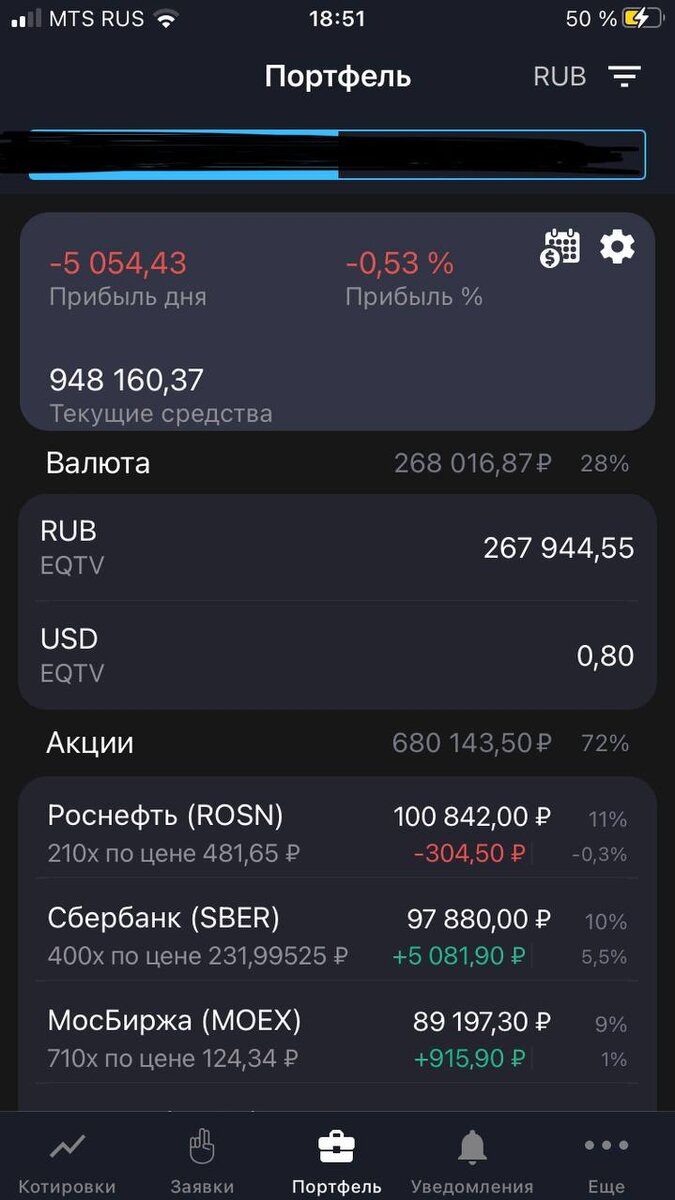
Task: Change the RUB currency selector
Action: [560, 76]
